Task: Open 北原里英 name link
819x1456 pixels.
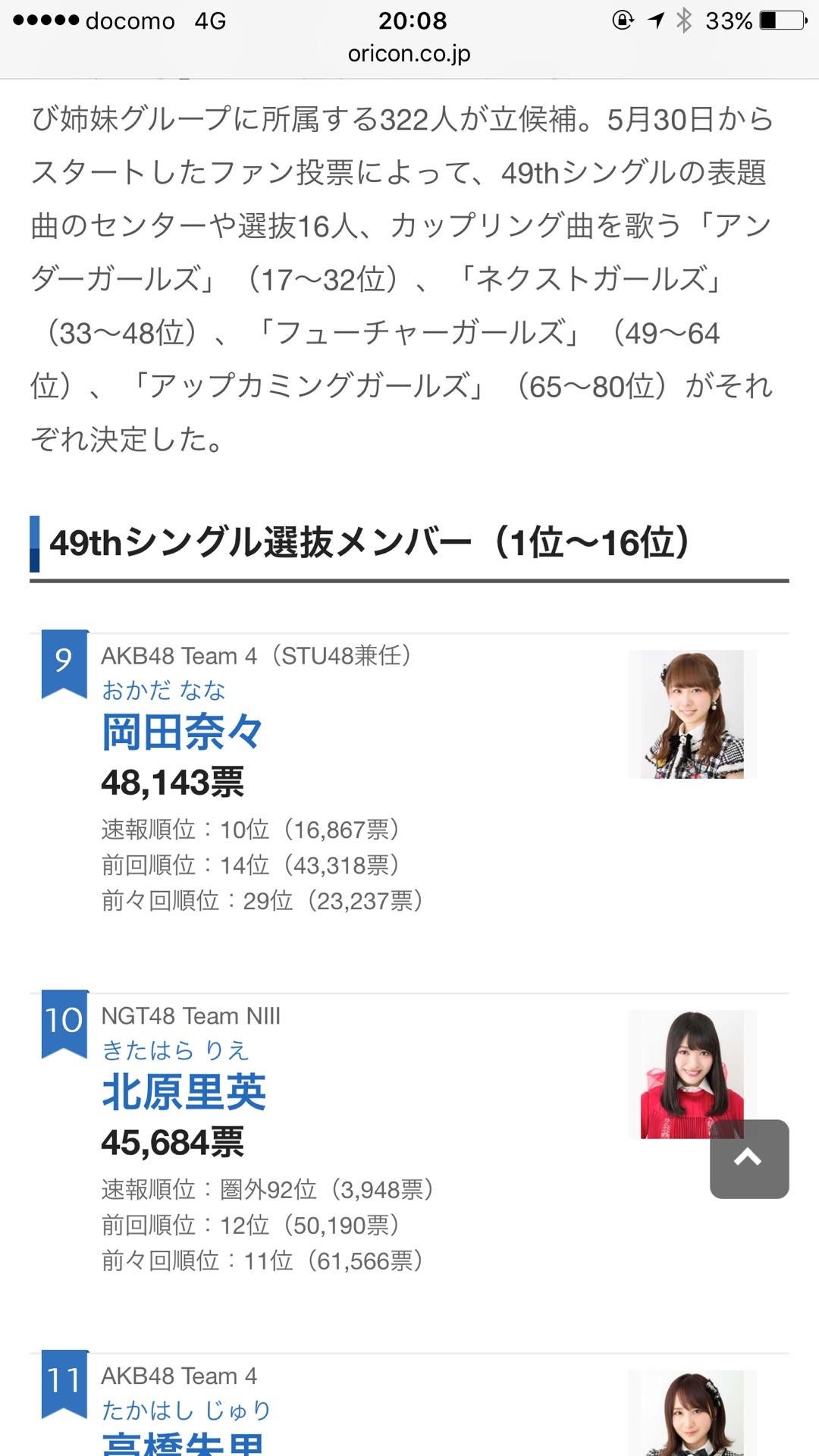Action: pos(184,1093)
